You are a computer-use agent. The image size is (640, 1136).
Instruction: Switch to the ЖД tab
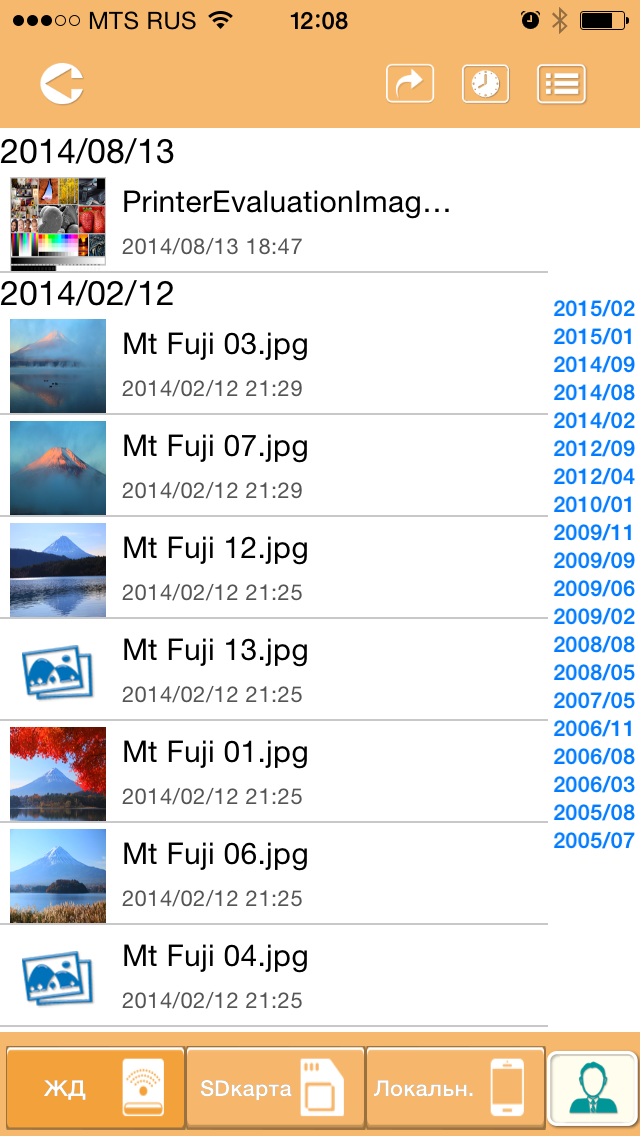click(96, 1088)
